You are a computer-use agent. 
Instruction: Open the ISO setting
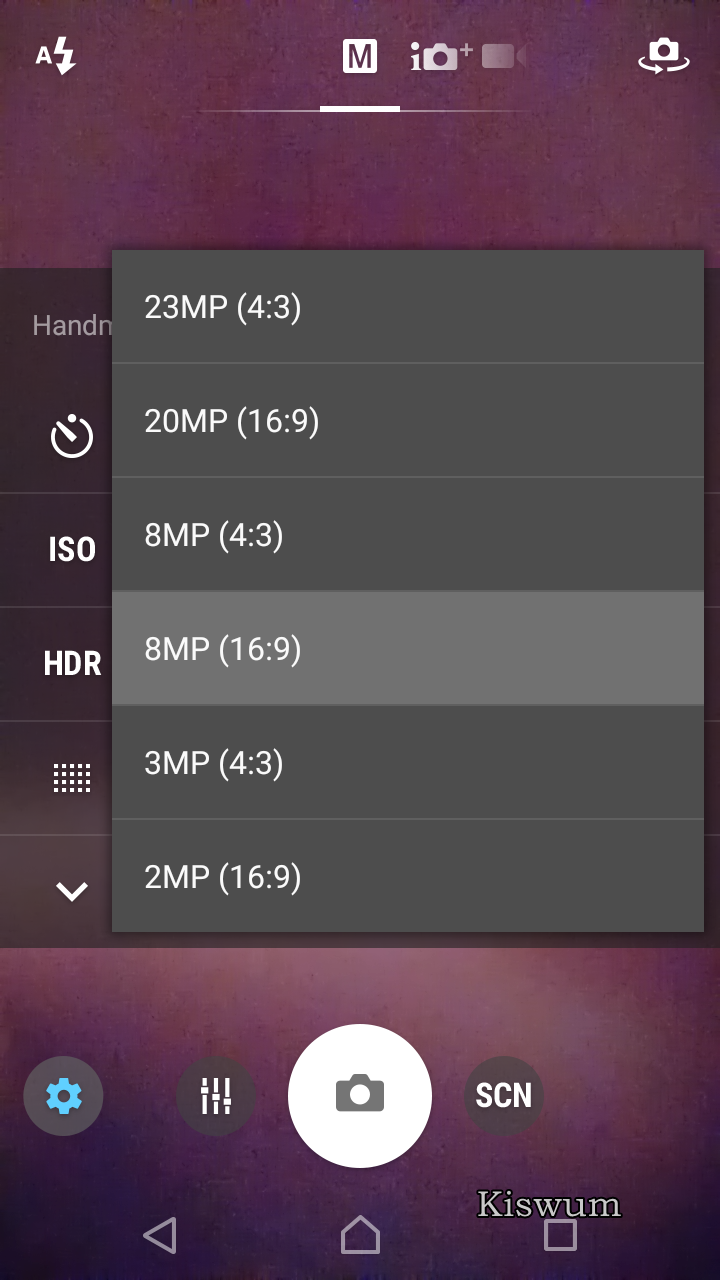(72, 549)
